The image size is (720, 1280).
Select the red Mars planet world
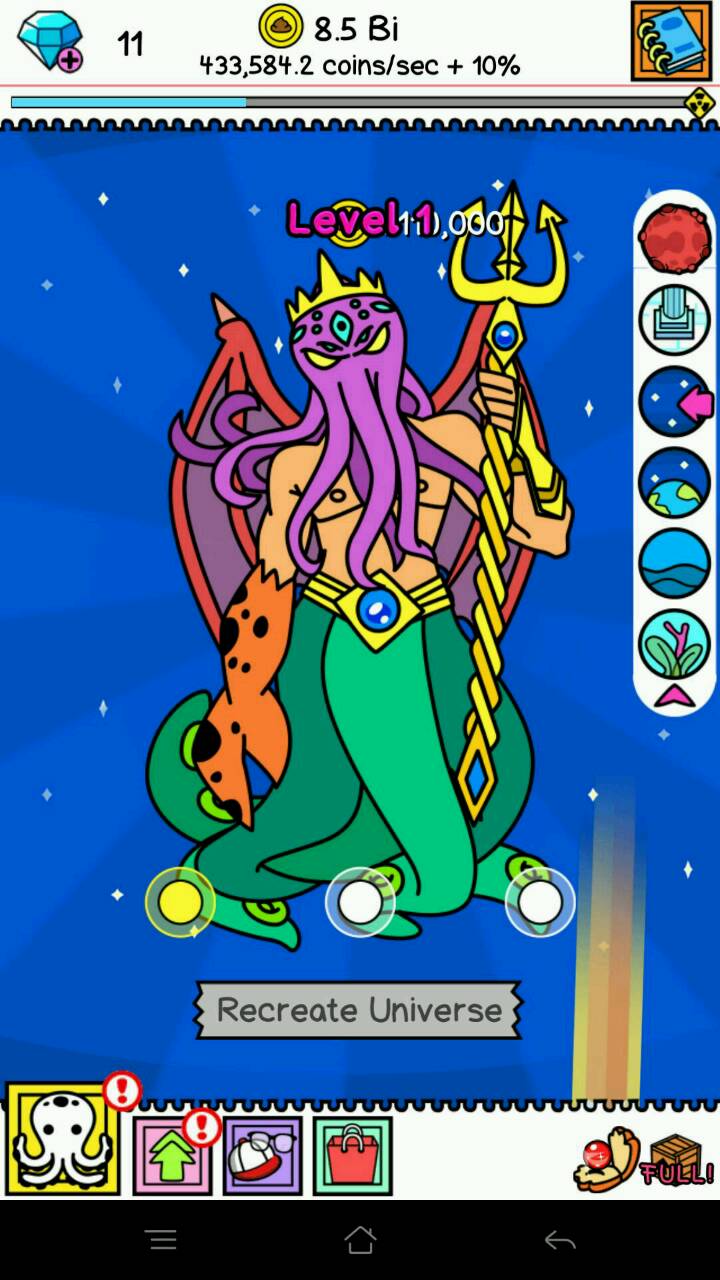click(675, 238)
